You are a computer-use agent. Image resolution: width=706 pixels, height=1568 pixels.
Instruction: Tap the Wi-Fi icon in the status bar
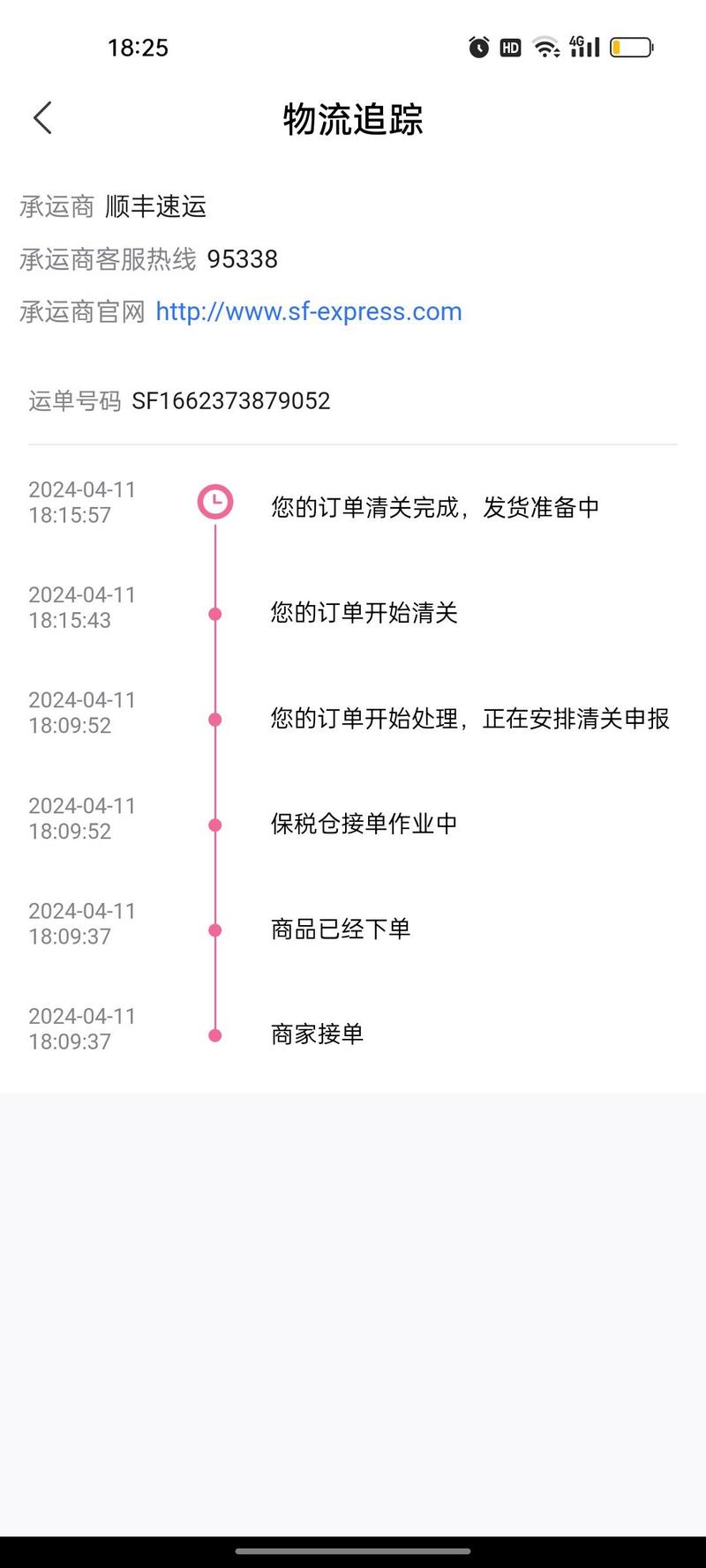tap(545, 49)
